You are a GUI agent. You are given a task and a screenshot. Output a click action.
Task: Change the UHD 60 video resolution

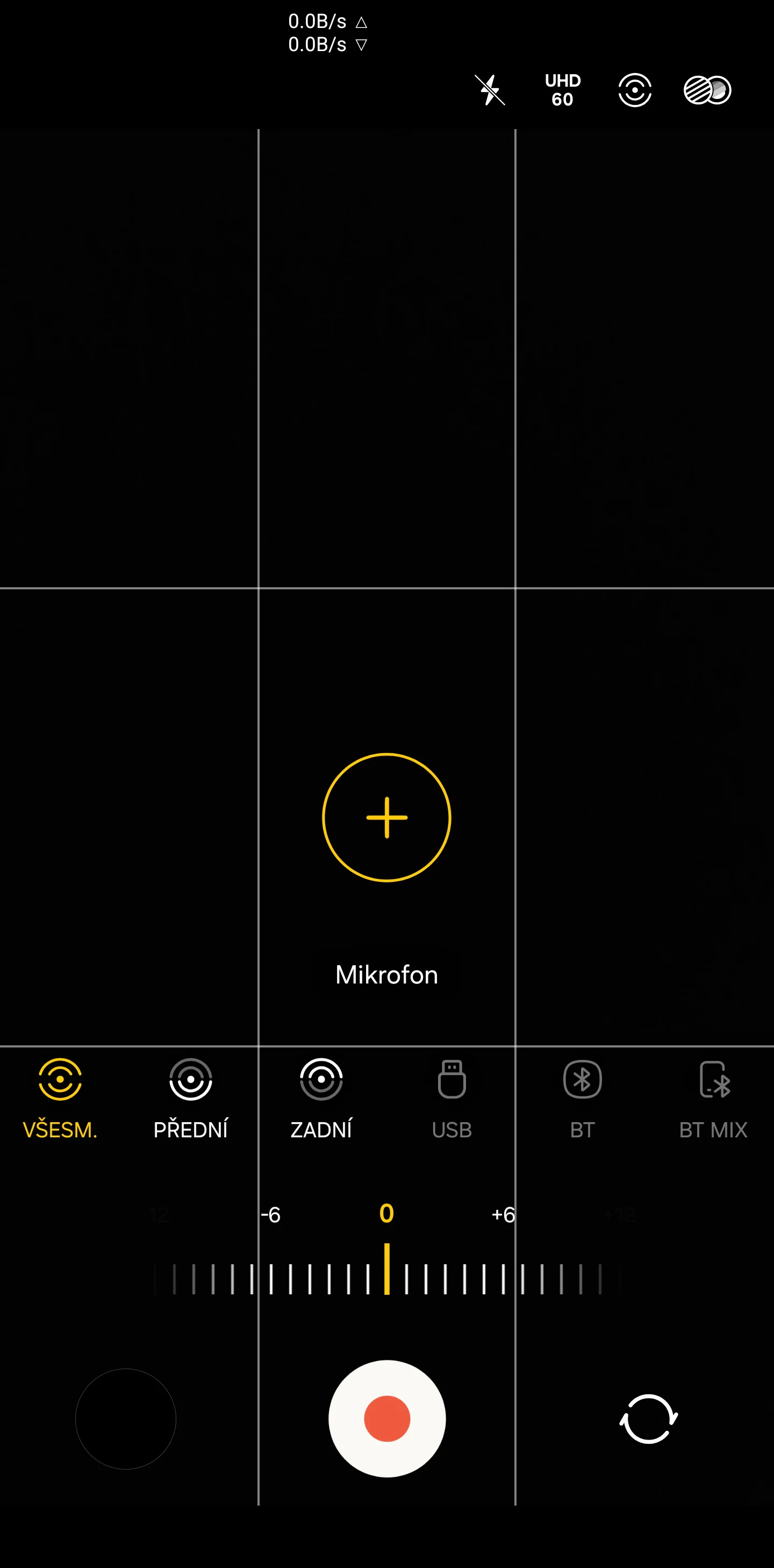point(562,90)
